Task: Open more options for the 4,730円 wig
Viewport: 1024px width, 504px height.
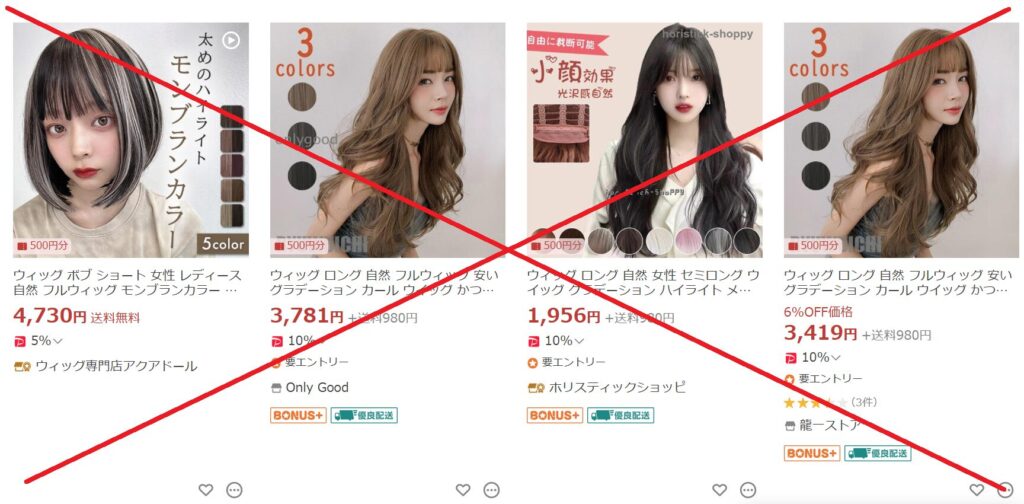Action: click(235, 490)
